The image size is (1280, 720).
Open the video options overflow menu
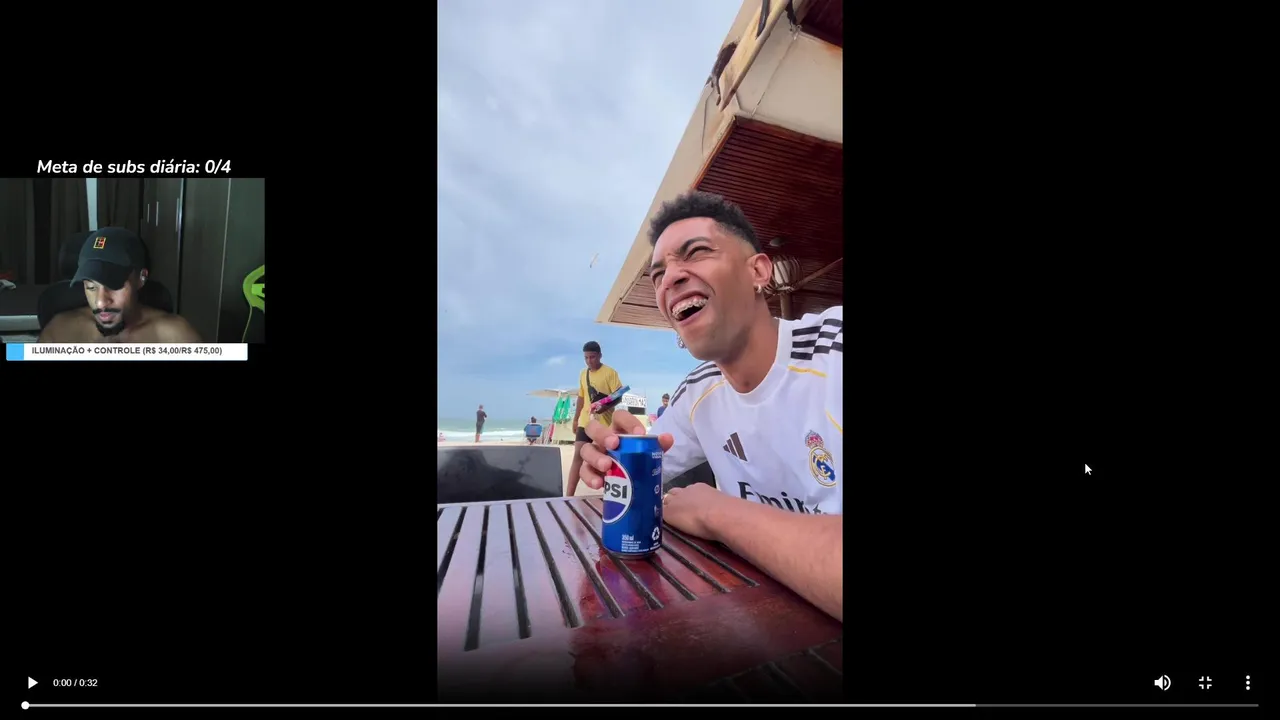click(x=1247, y=683)
